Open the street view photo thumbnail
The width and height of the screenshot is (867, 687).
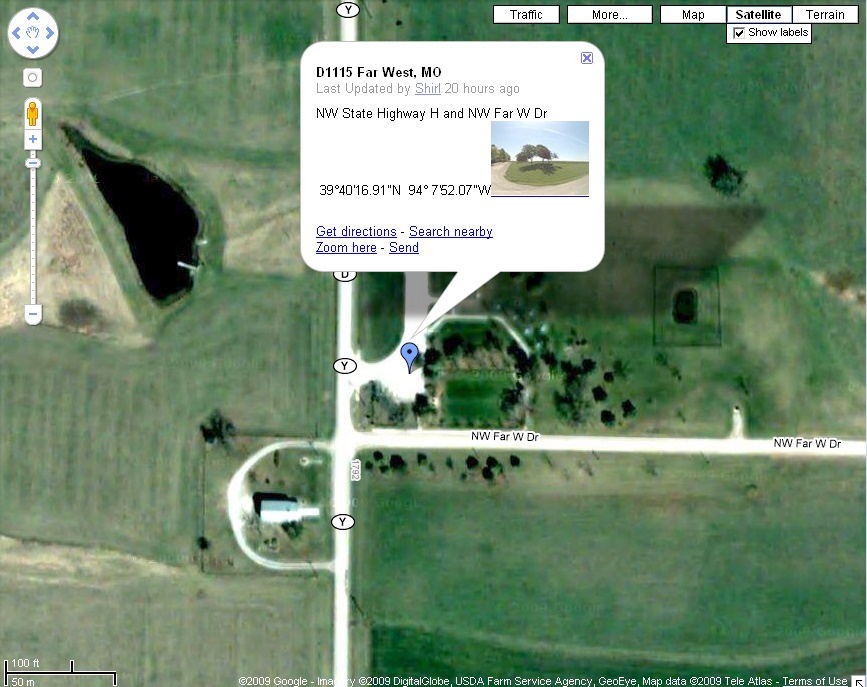pos(540,158)
